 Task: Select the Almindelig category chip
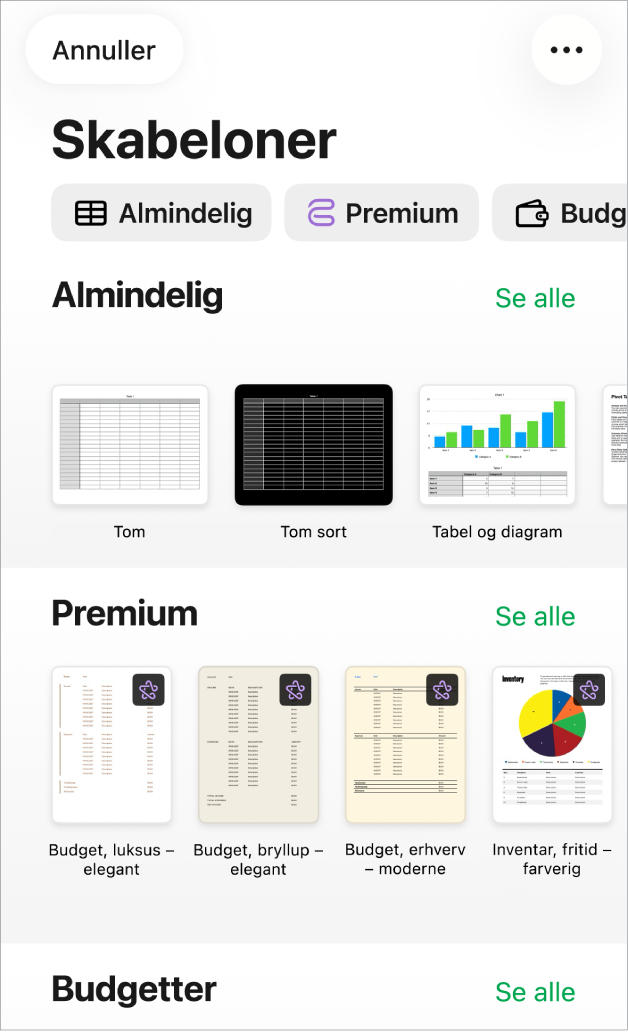[x=161, y=213]
